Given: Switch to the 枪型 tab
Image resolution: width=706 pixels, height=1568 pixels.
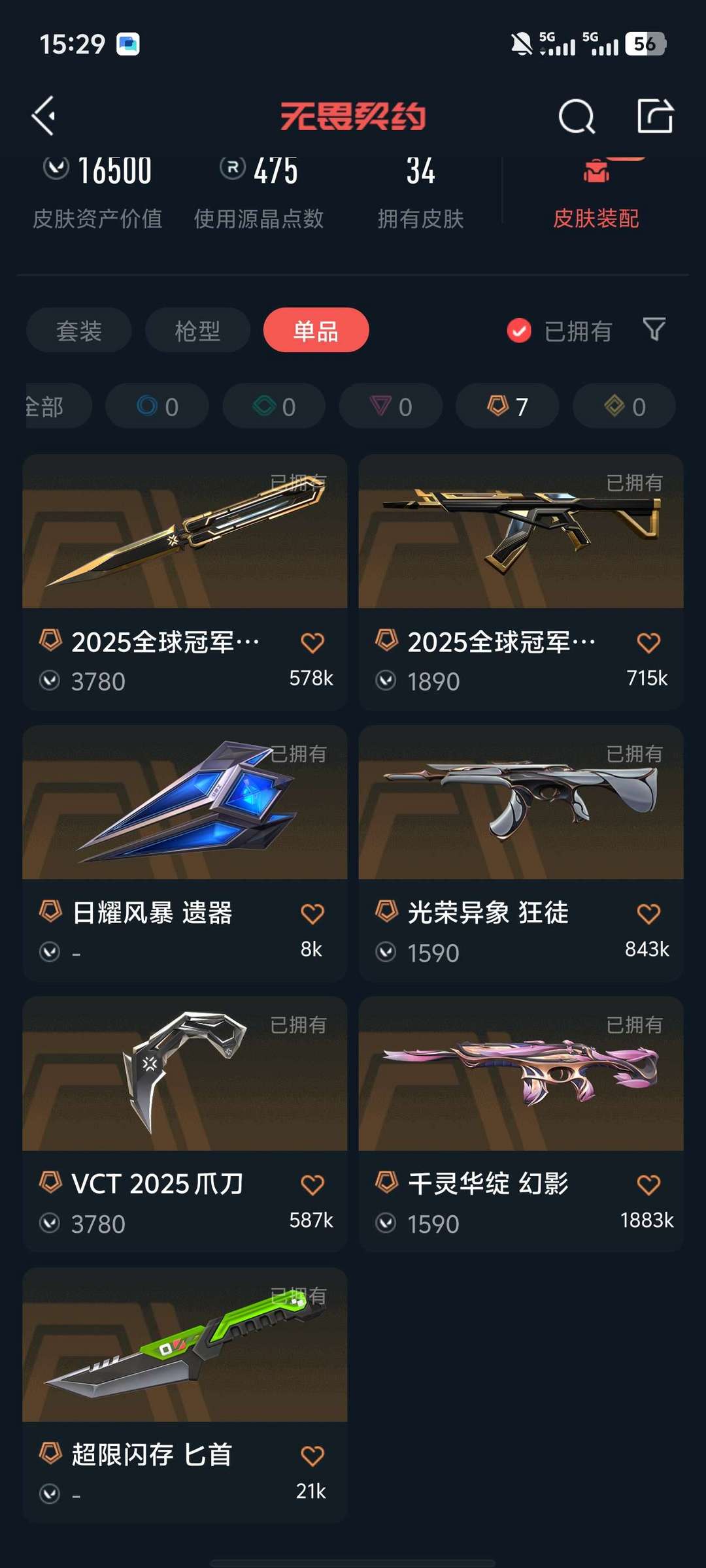Looking at the screenshot, I should [x=197, y=331].
